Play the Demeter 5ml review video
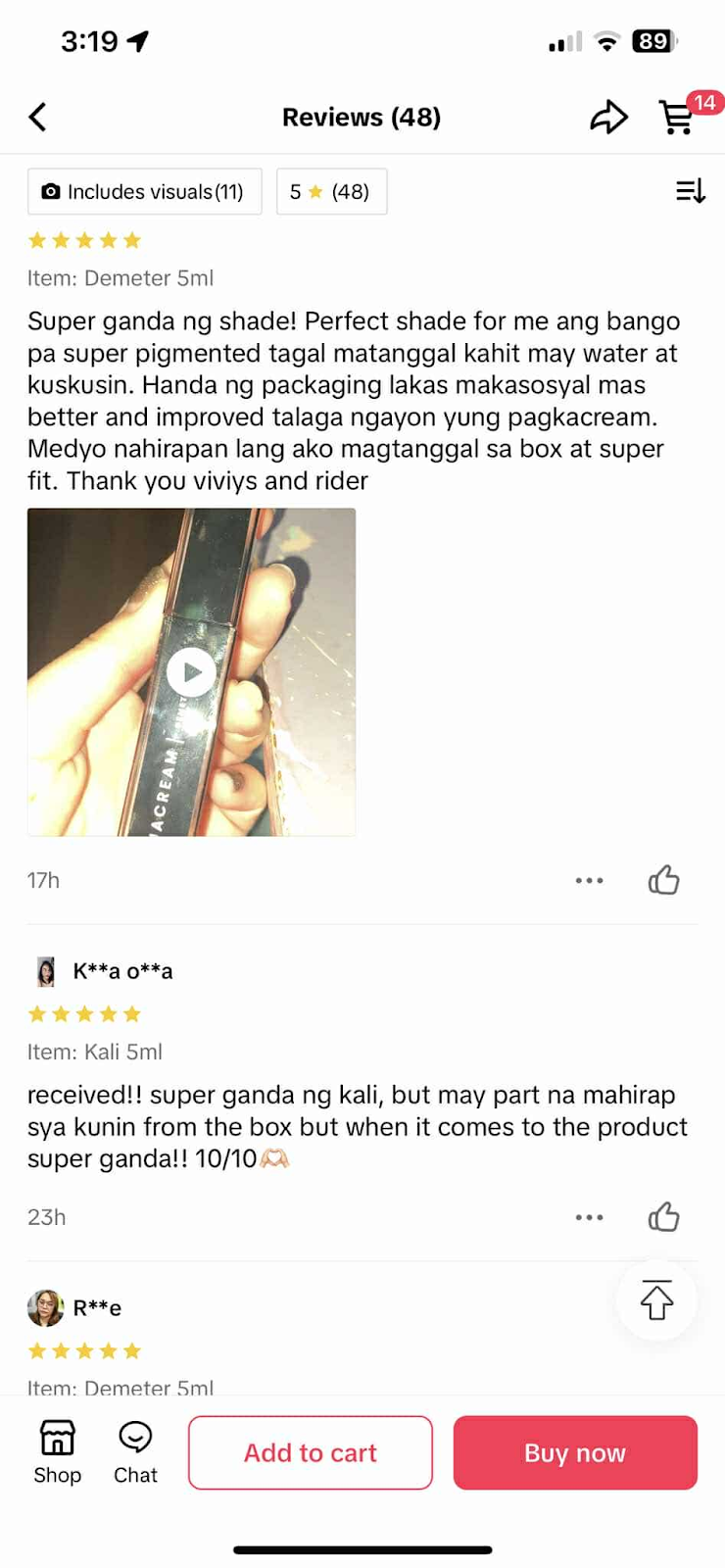 click(x=191, y=672)
